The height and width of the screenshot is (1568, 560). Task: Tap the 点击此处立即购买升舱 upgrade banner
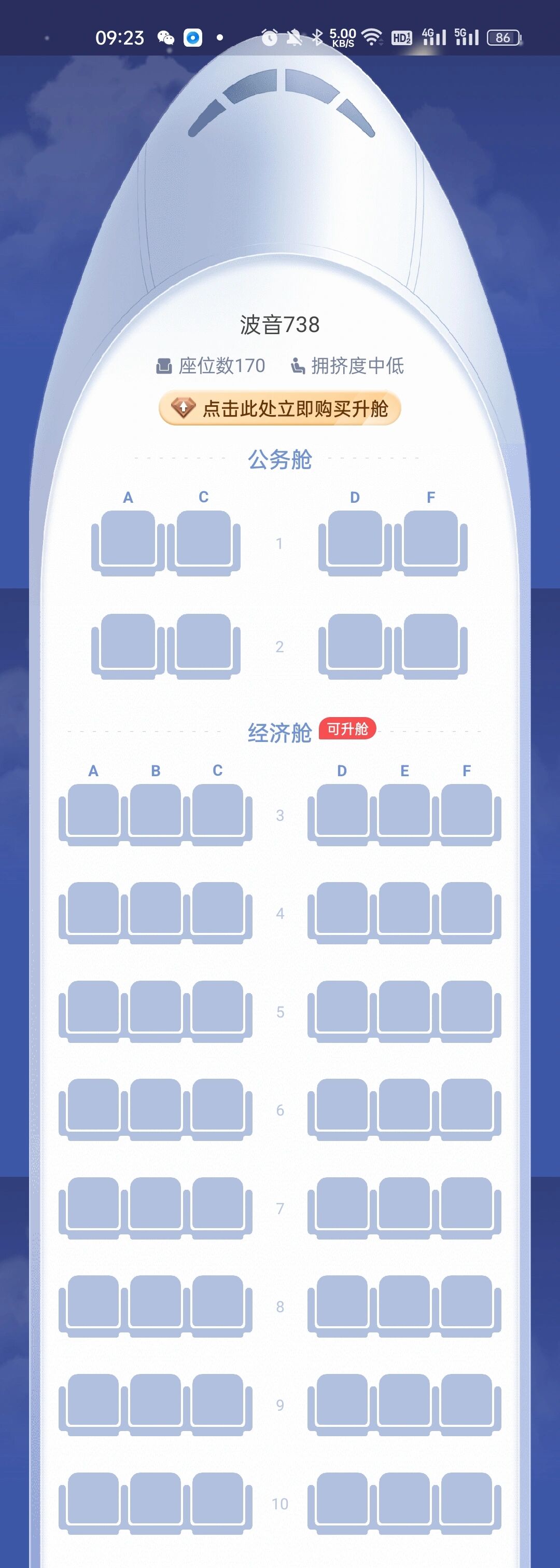coord(279,409)
